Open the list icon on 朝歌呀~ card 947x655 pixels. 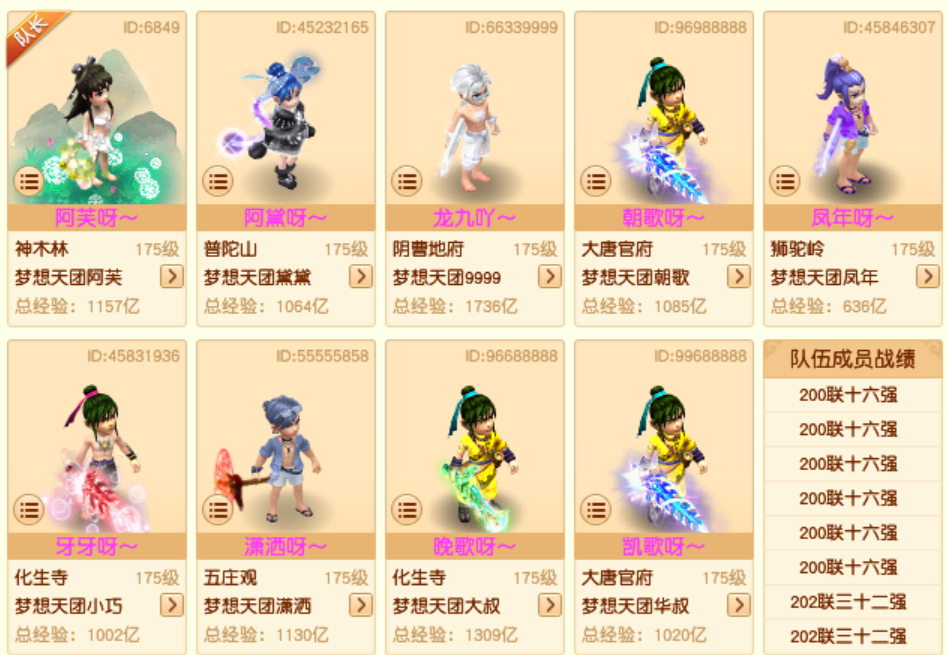(x=595, y=181)
